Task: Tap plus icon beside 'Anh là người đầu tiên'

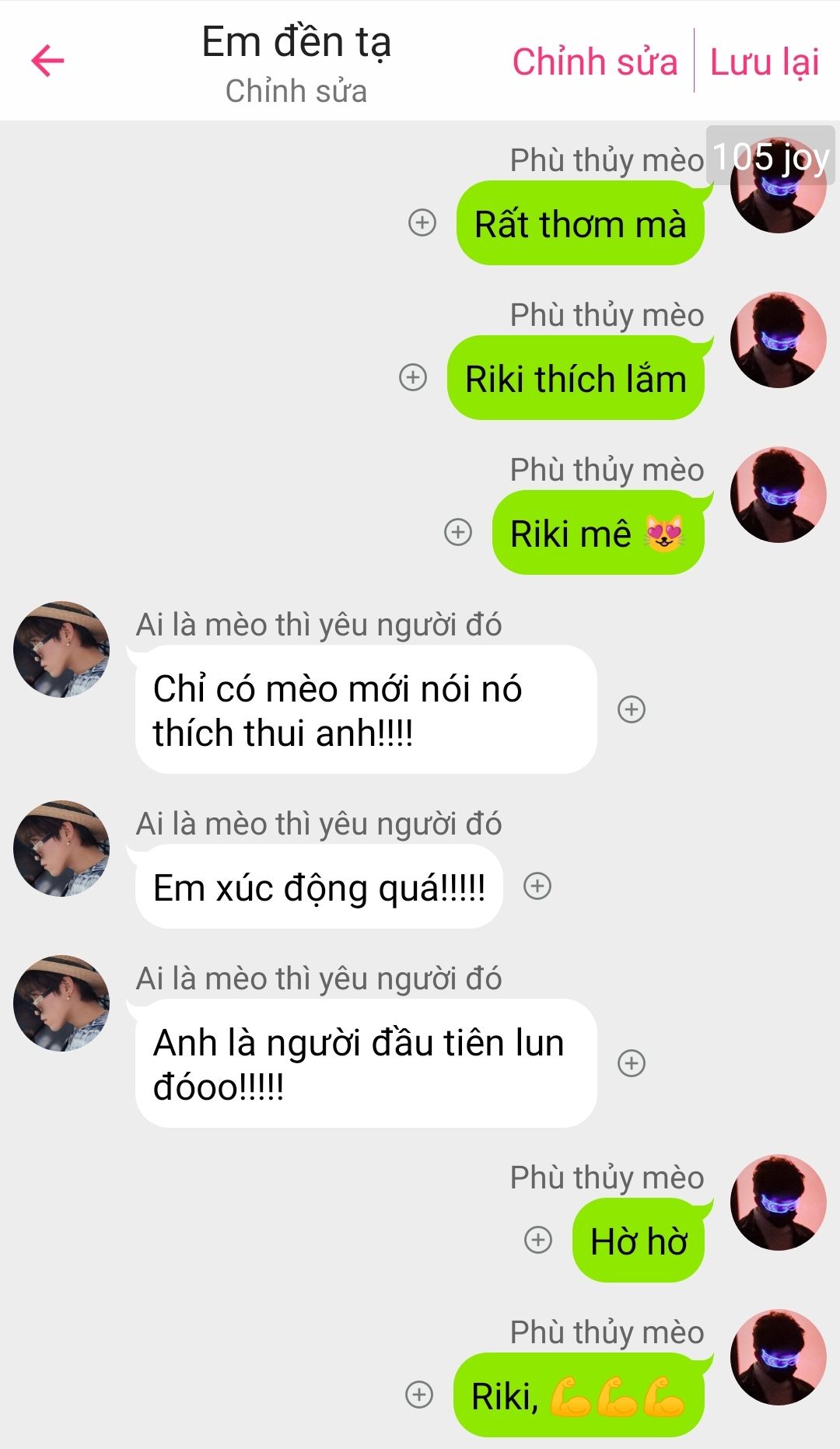Action: 632,1062
